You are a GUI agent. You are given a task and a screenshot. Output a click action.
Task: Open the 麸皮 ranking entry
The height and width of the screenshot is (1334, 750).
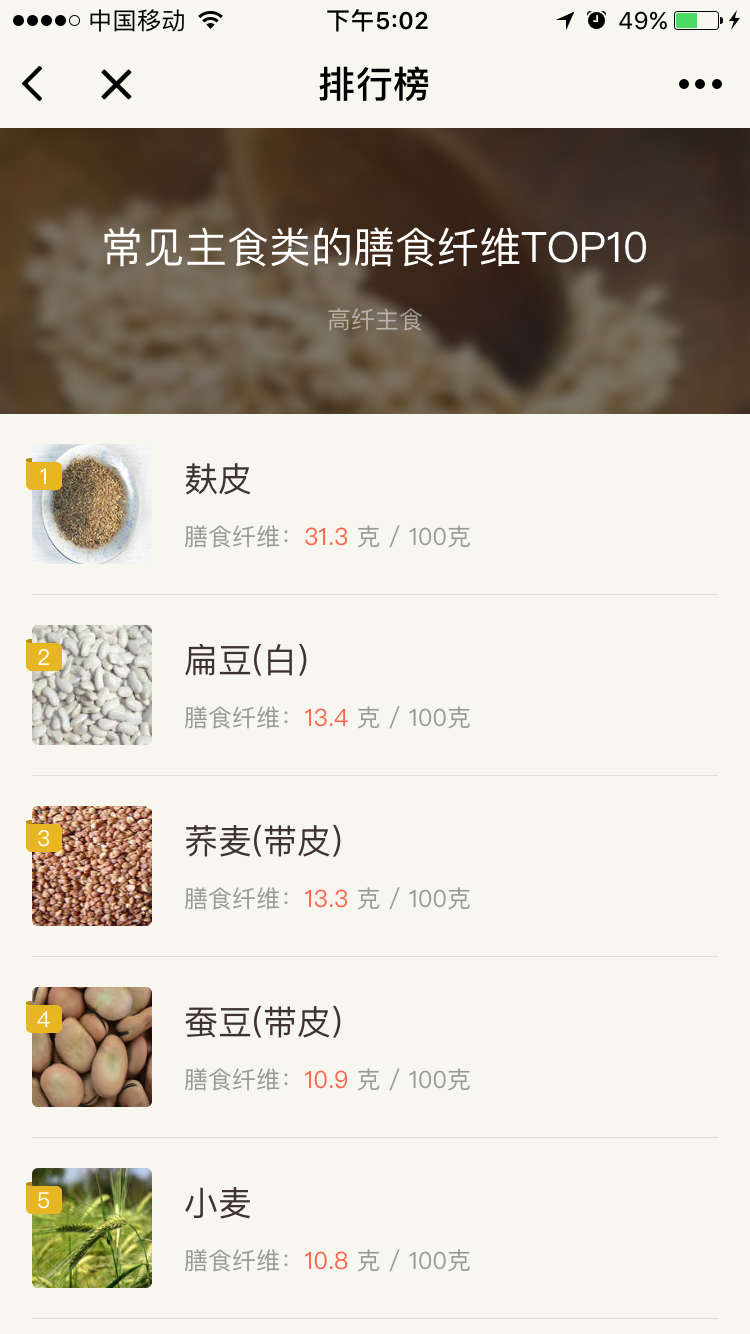(374, 504)
